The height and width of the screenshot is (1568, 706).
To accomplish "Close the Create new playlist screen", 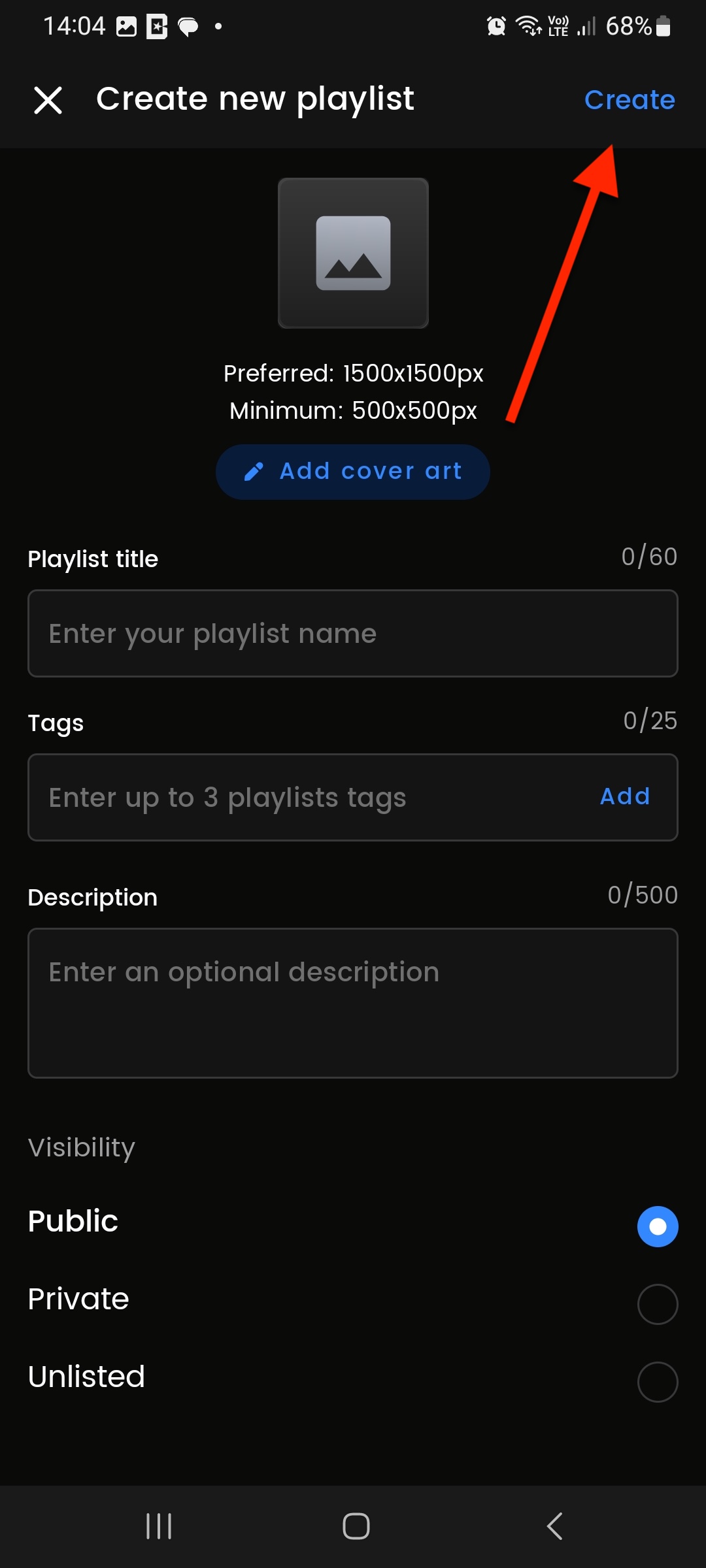I will (48, 101).
